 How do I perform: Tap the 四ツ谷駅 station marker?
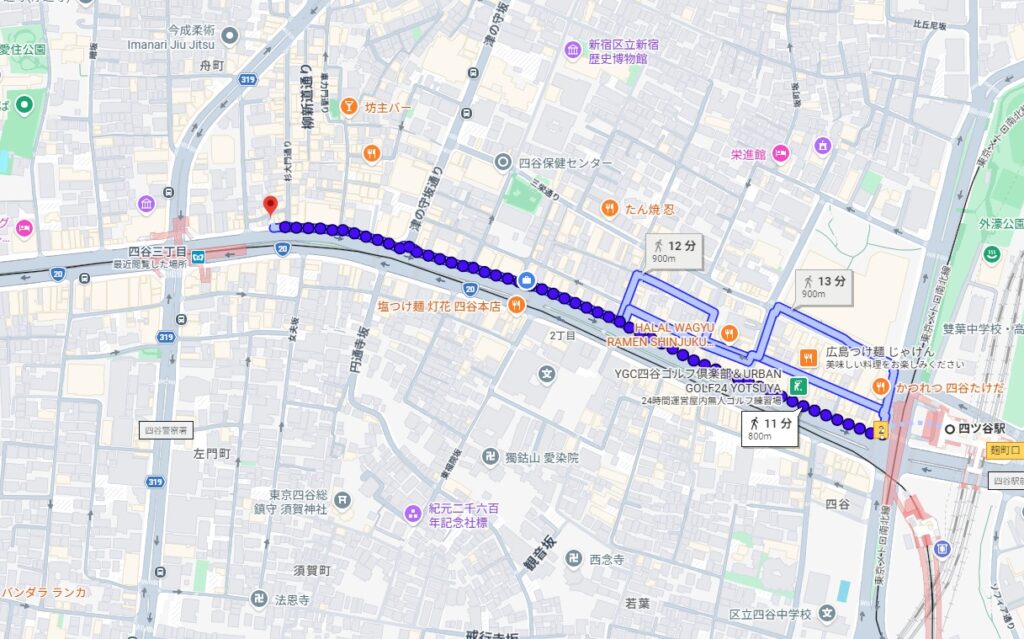click(947, 428)
